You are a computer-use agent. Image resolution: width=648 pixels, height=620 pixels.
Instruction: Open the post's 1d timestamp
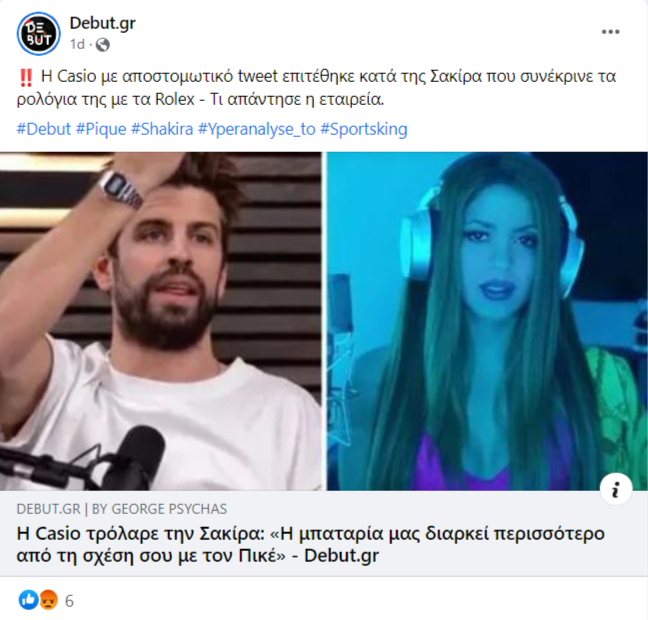tap(77, 45)
